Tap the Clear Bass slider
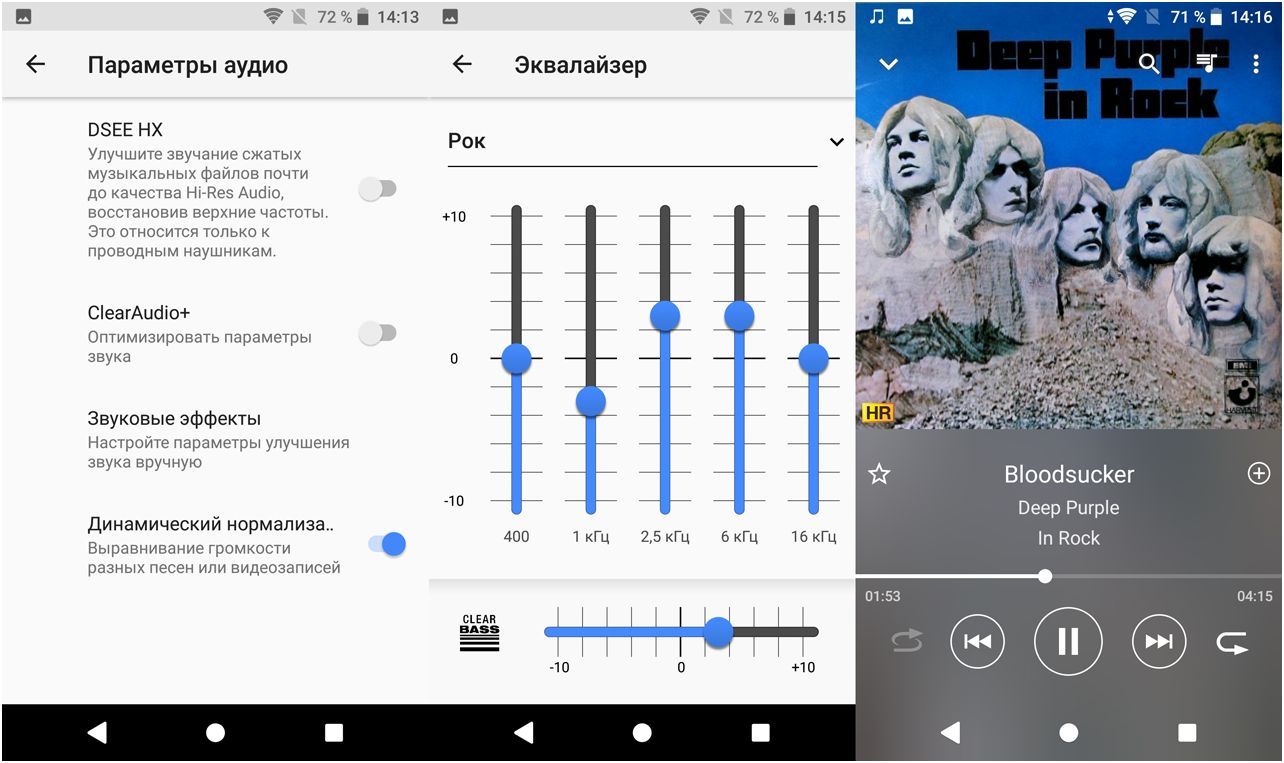 [718, 631]
